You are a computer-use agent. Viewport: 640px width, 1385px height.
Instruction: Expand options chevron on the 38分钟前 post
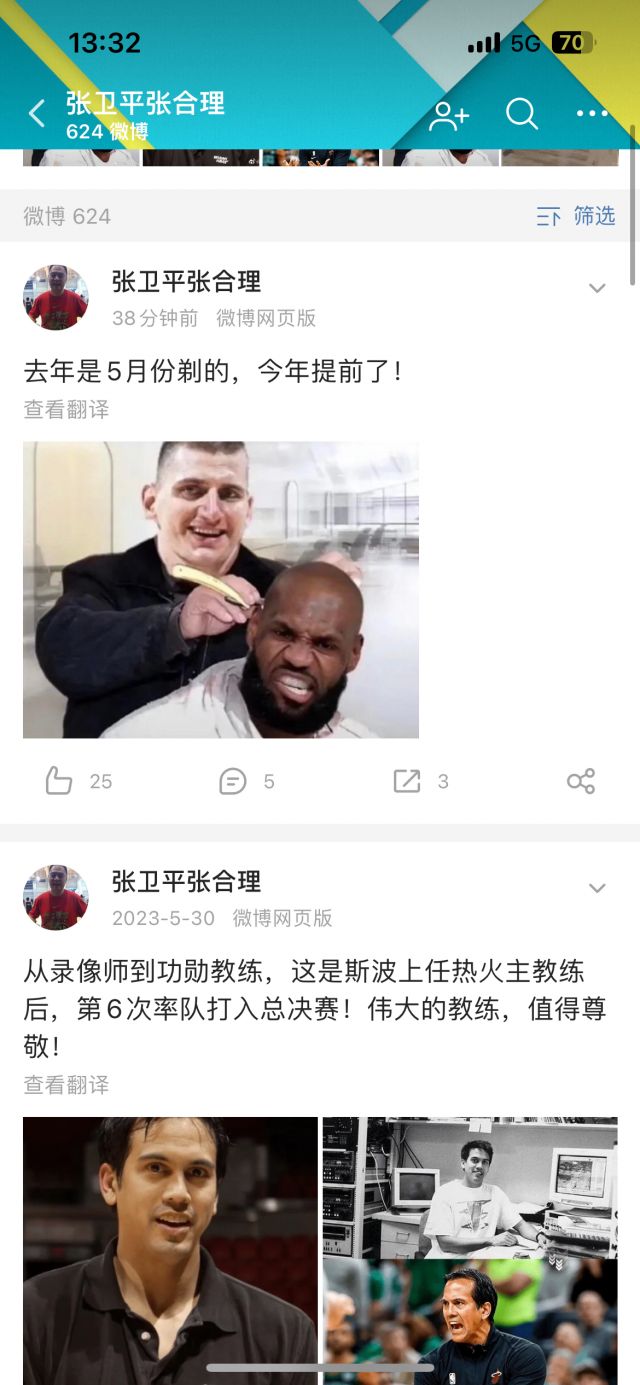597,289
